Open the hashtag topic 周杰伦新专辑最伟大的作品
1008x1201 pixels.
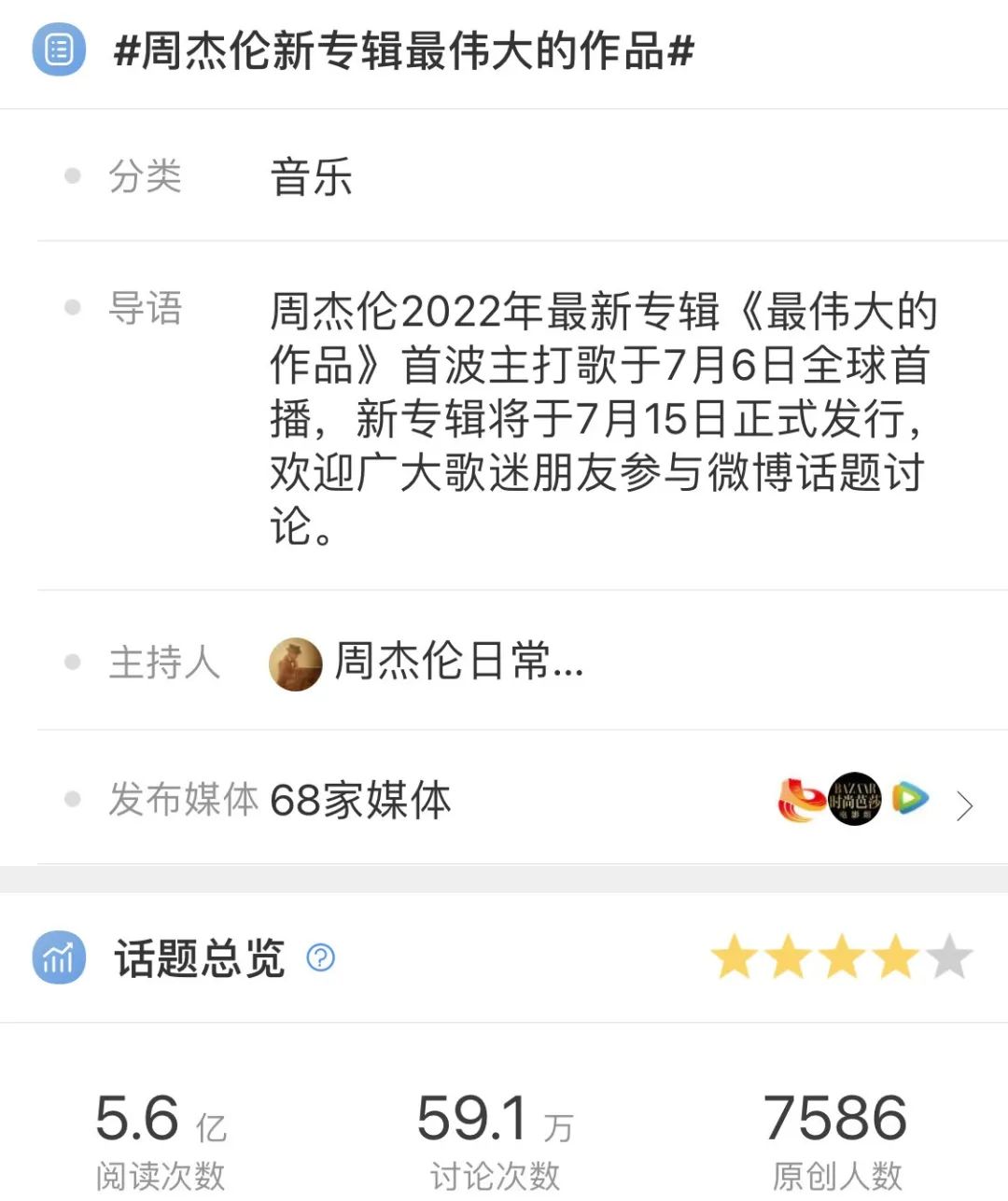[401, 53]
